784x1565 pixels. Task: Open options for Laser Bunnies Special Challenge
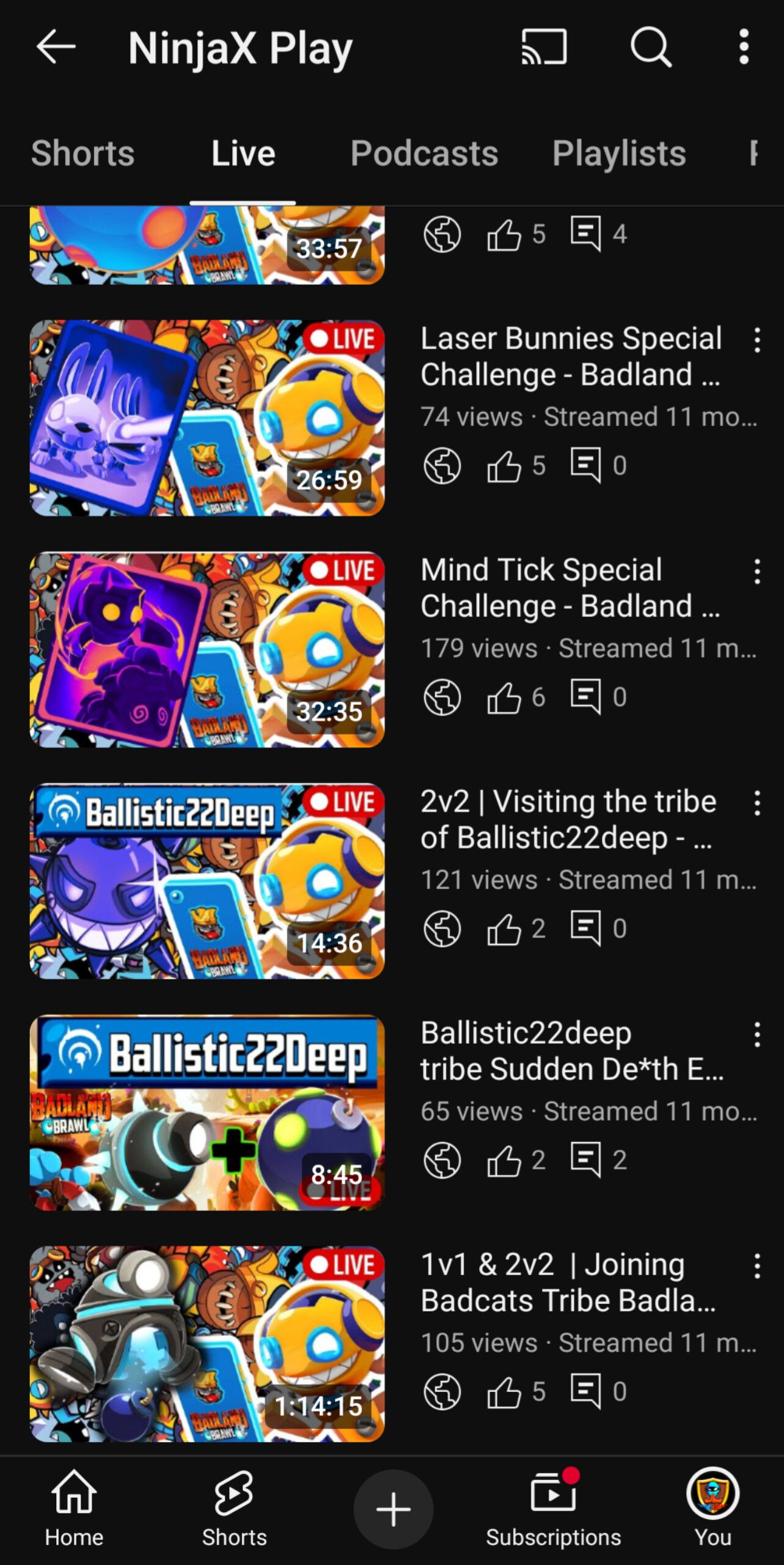(757, 340)
